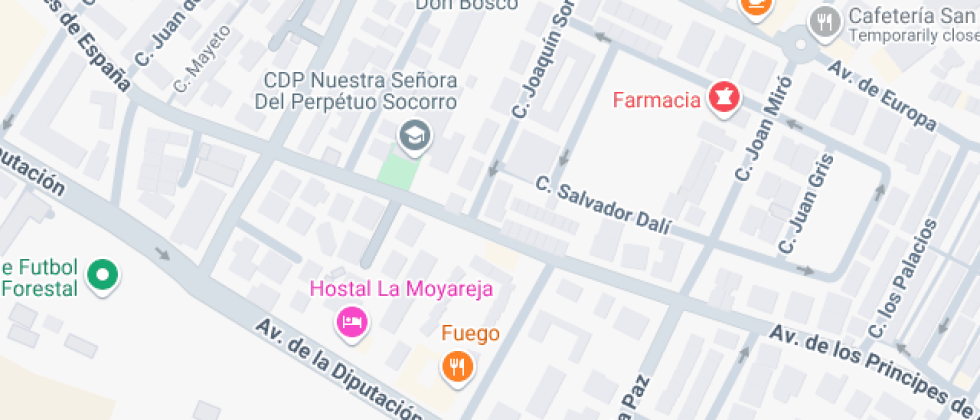Select the Hostal La Moyareja marker

(351, 322)
